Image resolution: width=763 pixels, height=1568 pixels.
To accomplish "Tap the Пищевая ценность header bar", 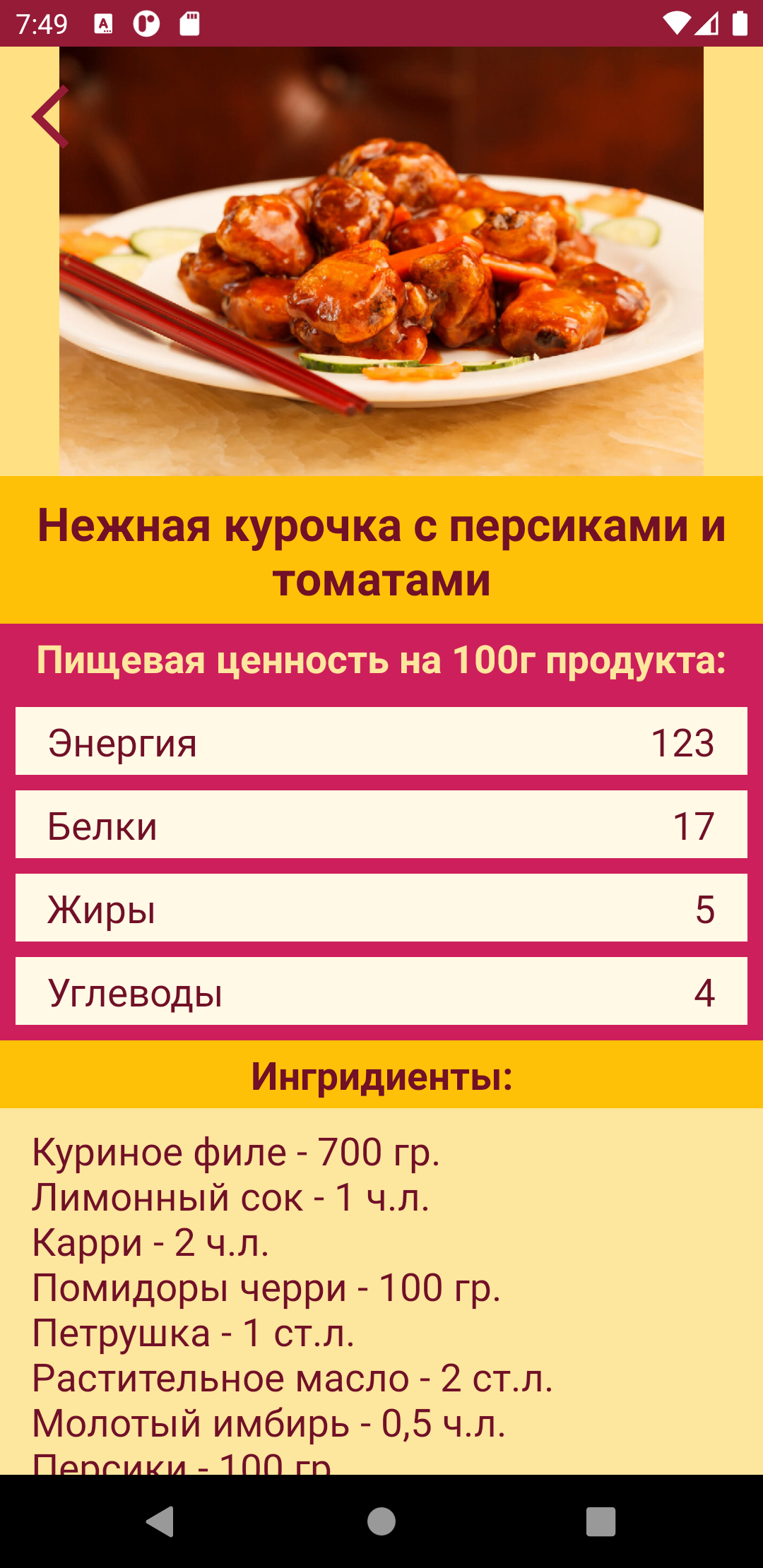I will (381, 661).
